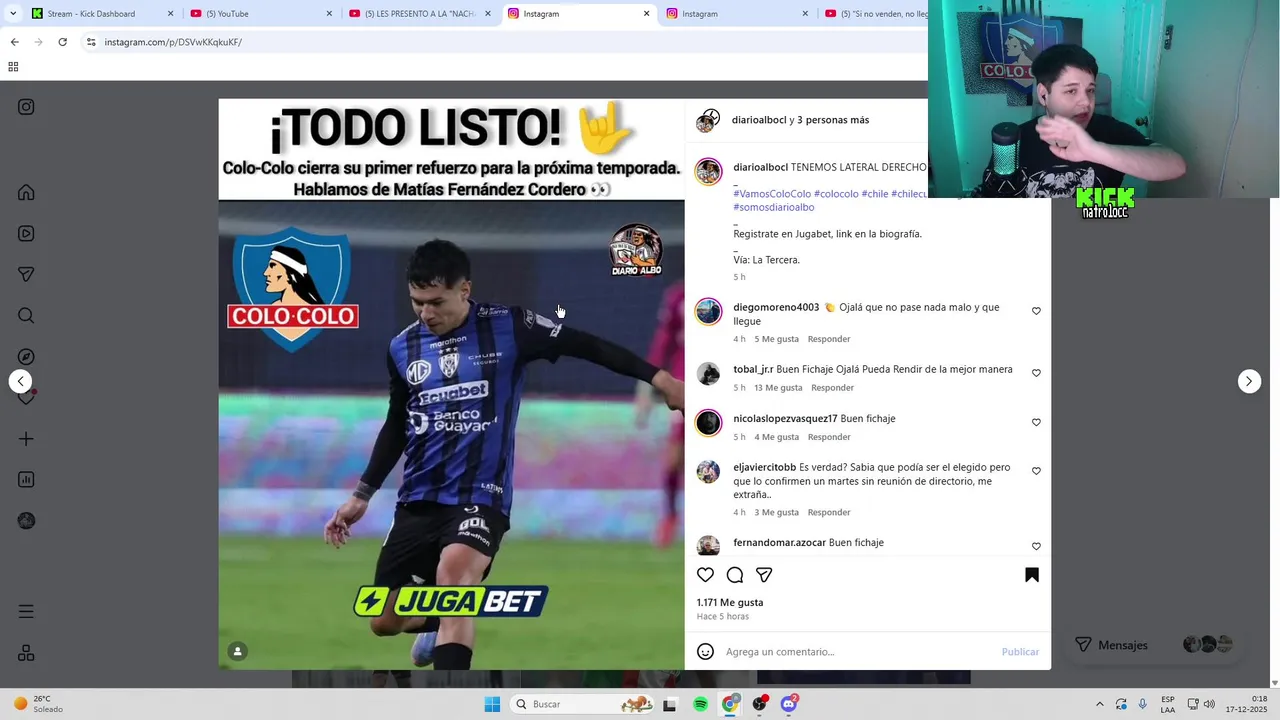Image resolution: width=1280 pixels, height=720 pixels.
Task: Open the comment bubble under the post
Action: 735,575
